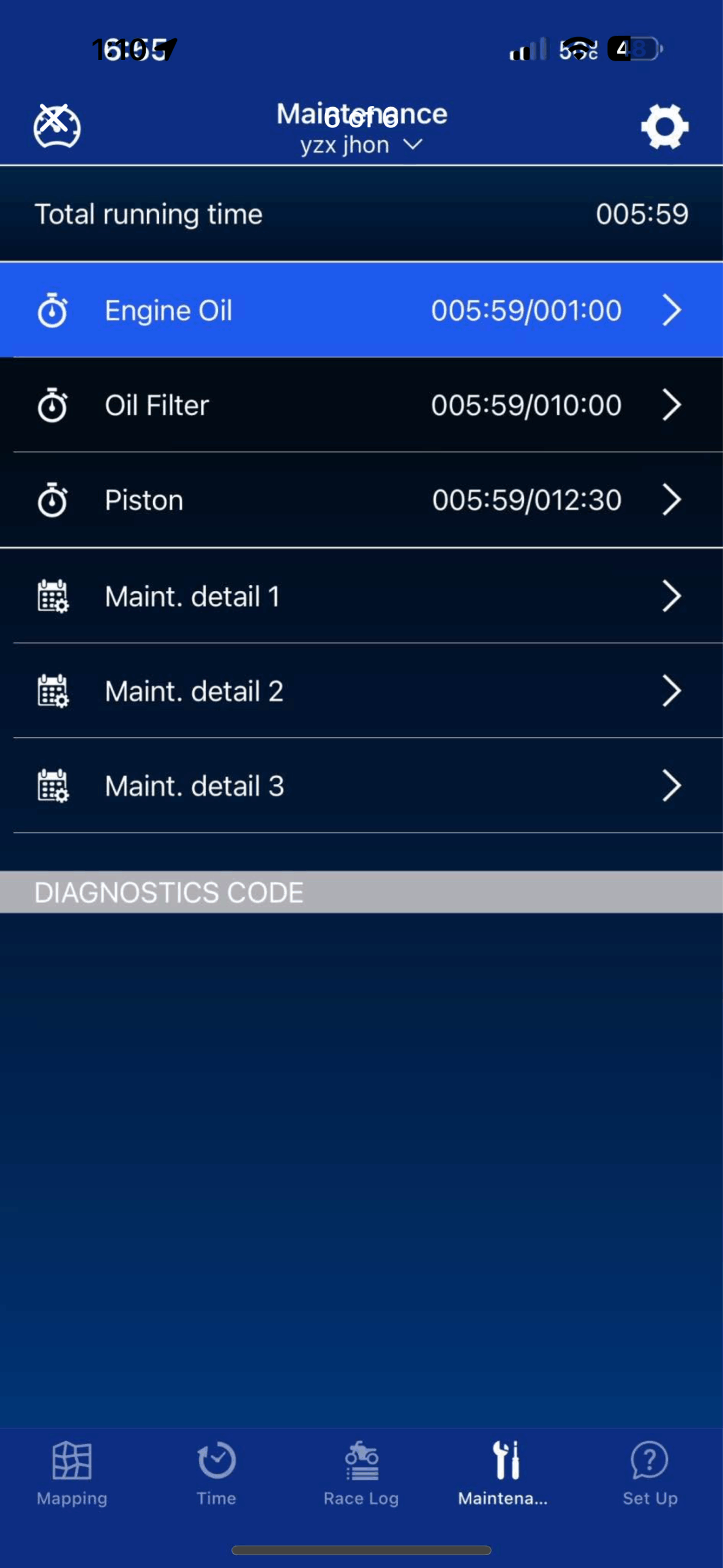
Task: Open the Engine Oil timer row
Action: [x=361, y=310]
